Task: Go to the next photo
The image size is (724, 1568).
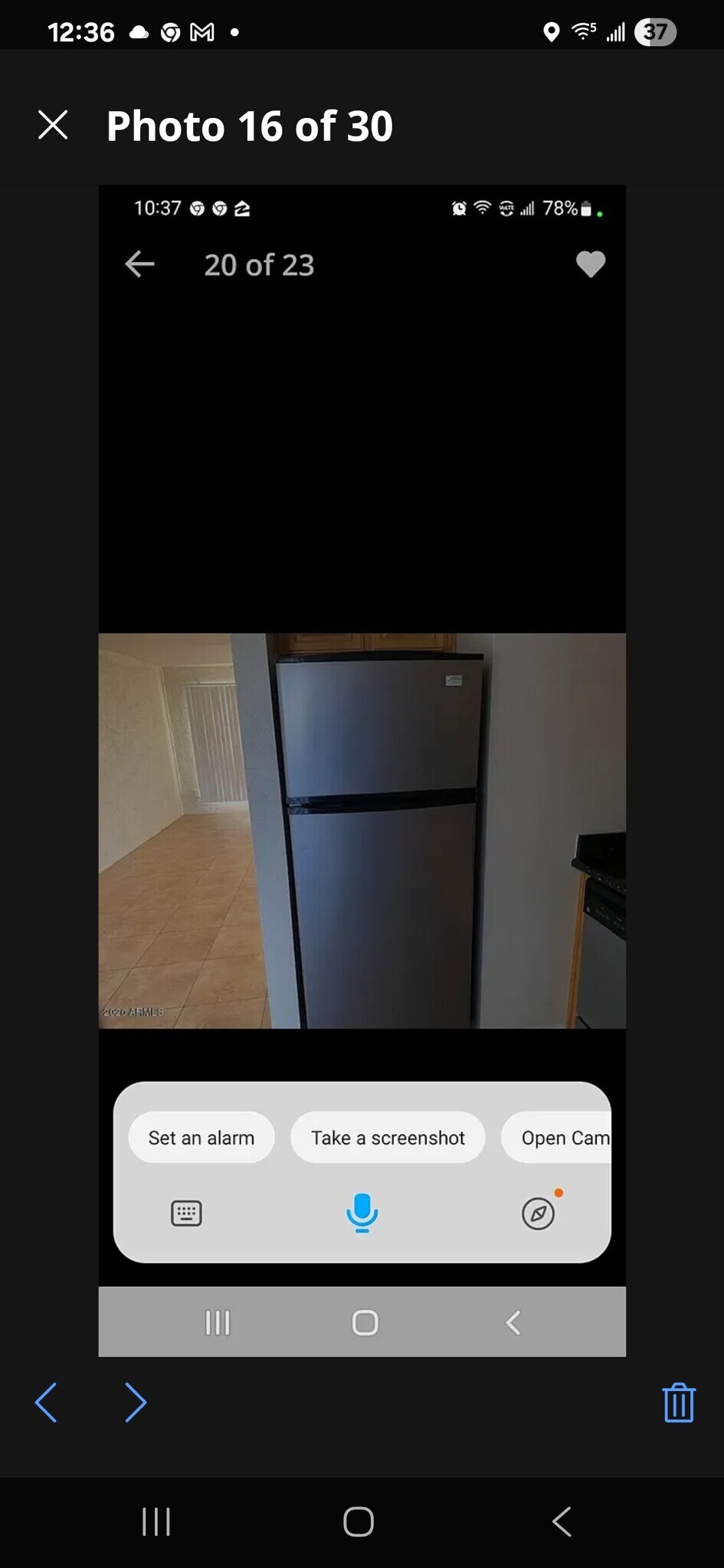Action: (x=136, y=1403)
